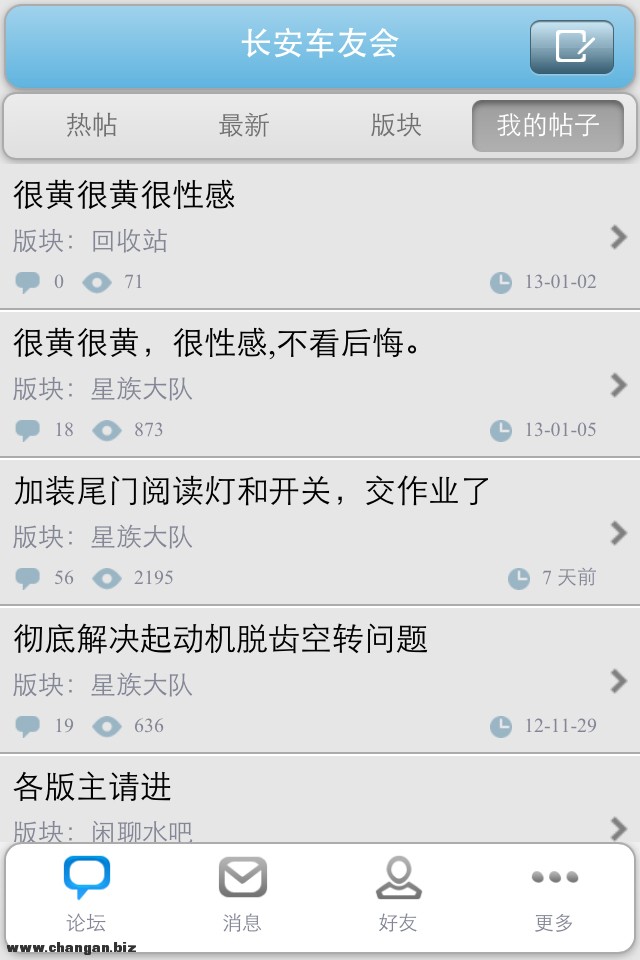Screen dimensions: 640x960
Task: Open post 彻底解决起动机脱齿空转问题
Action: (320, 681)
